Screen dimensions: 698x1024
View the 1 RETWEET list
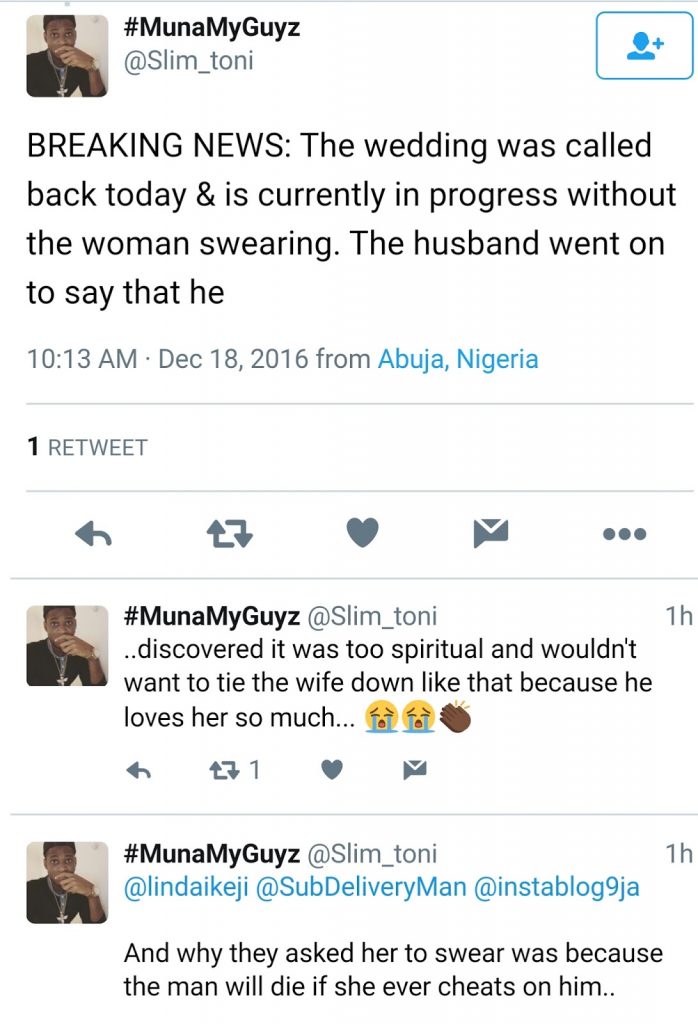tap(87, 447)
